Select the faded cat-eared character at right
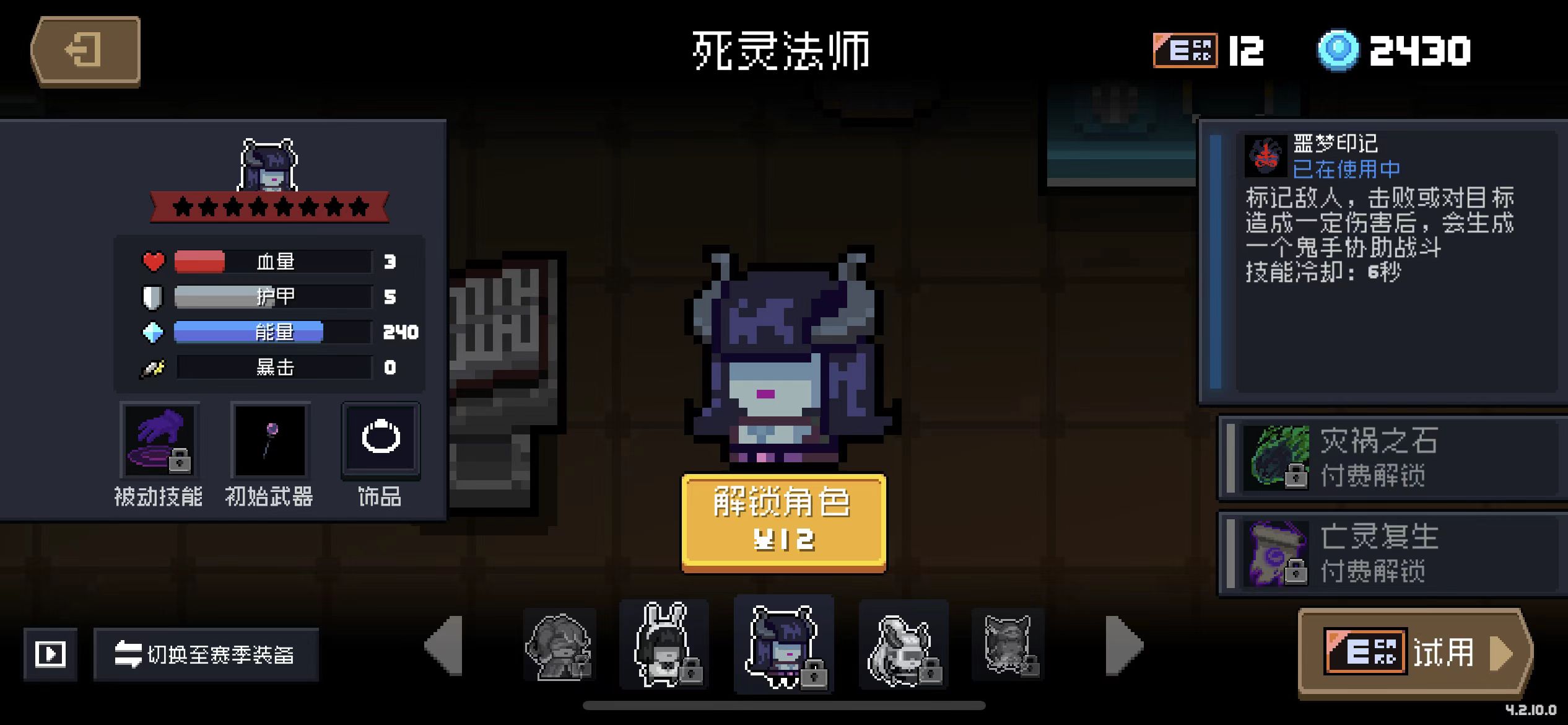The image size is (1568, 725). 1008,646
